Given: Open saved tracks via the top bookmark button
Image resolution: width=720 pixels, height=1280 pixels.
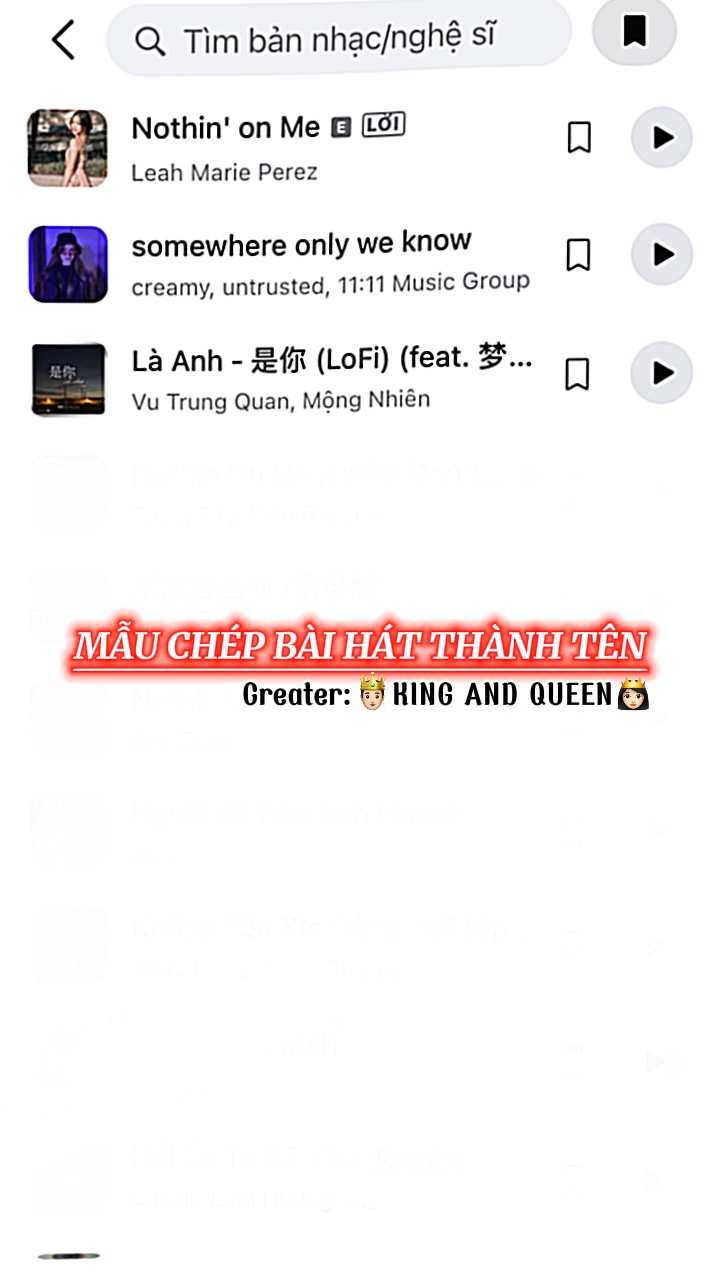Looking at the screenshot, I should pyautogui.click(x=634, y=31).
